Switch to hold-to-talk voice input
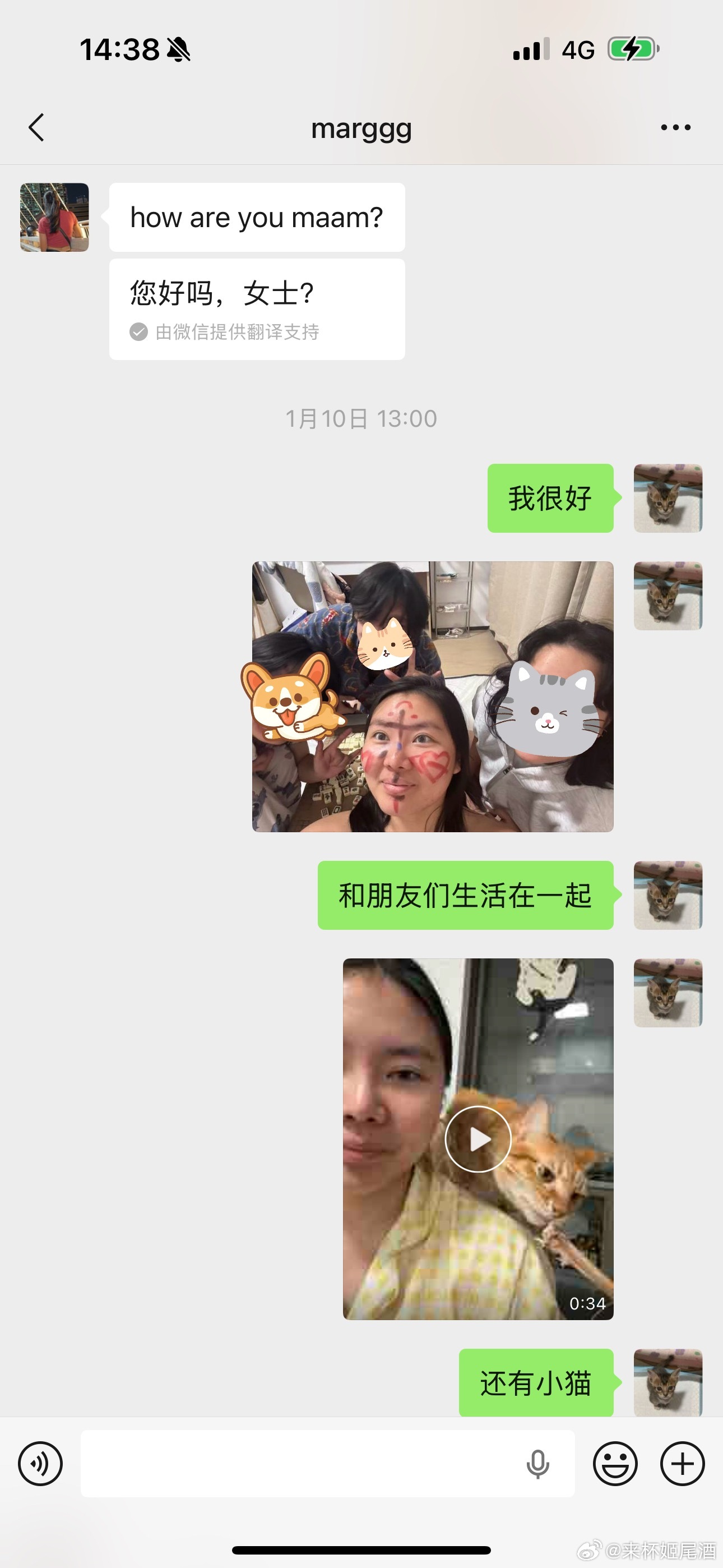This screenshot has height=1568, width=723. point(40,1463)
